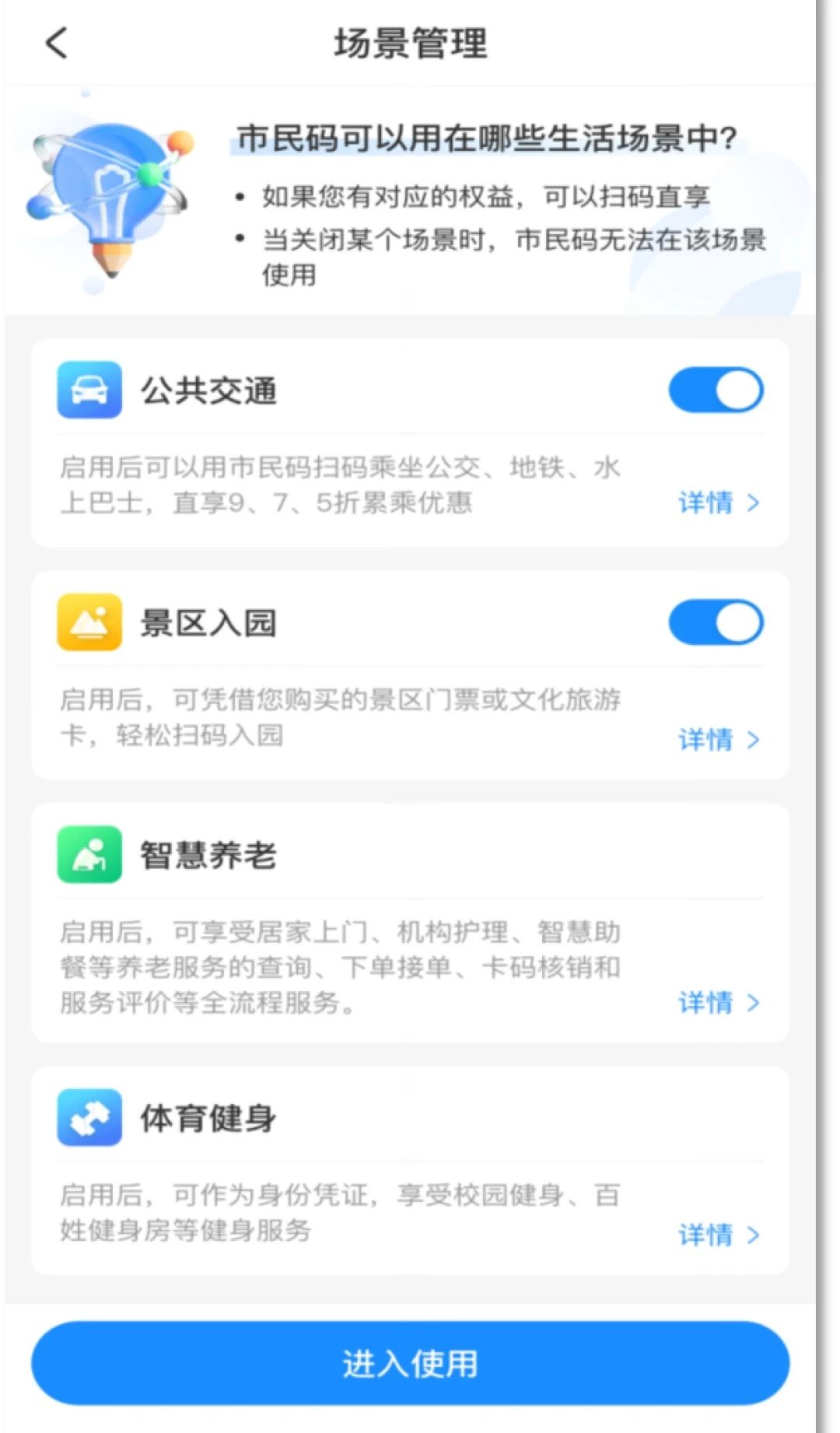This screenshot has height=1433, width=840.
Task: Disable the 景区入园 switch
Action: (716, 622)
